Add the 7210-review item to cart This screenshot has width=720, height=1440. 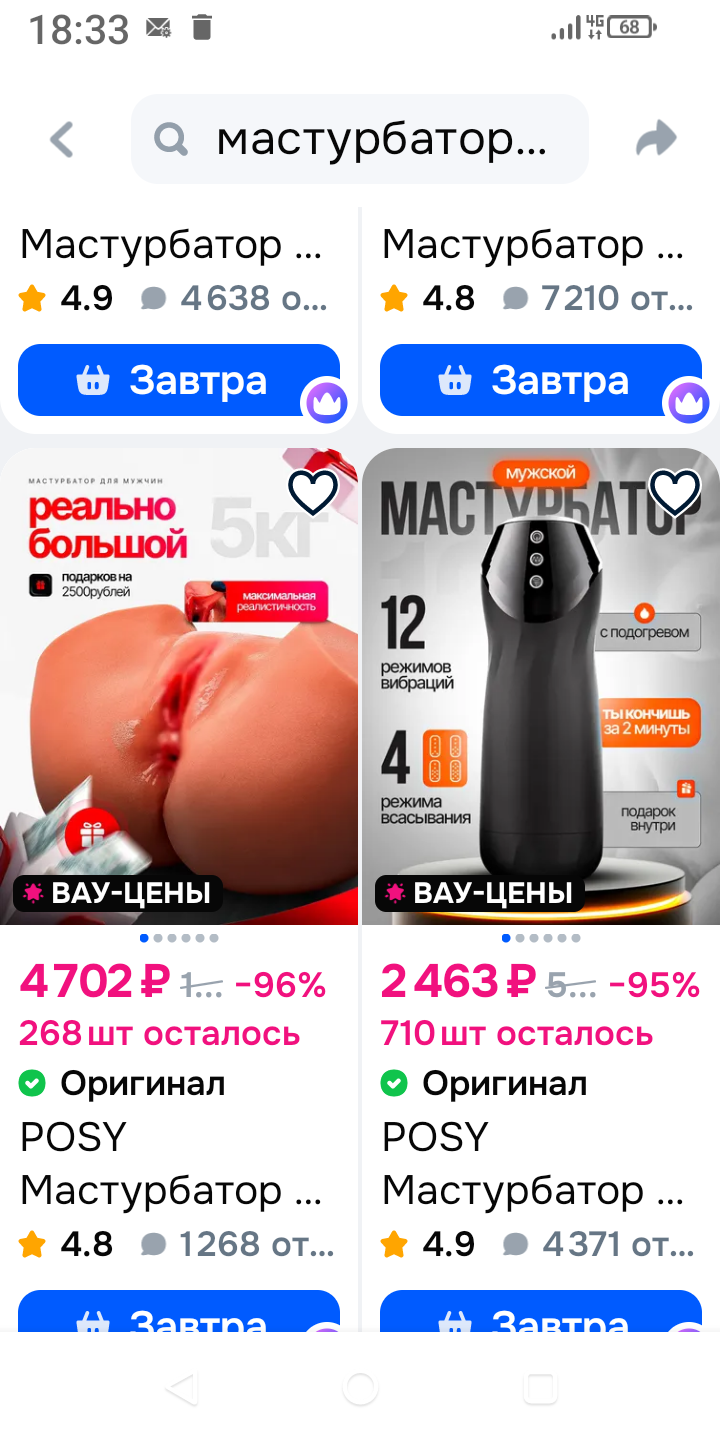click(540, 380)
